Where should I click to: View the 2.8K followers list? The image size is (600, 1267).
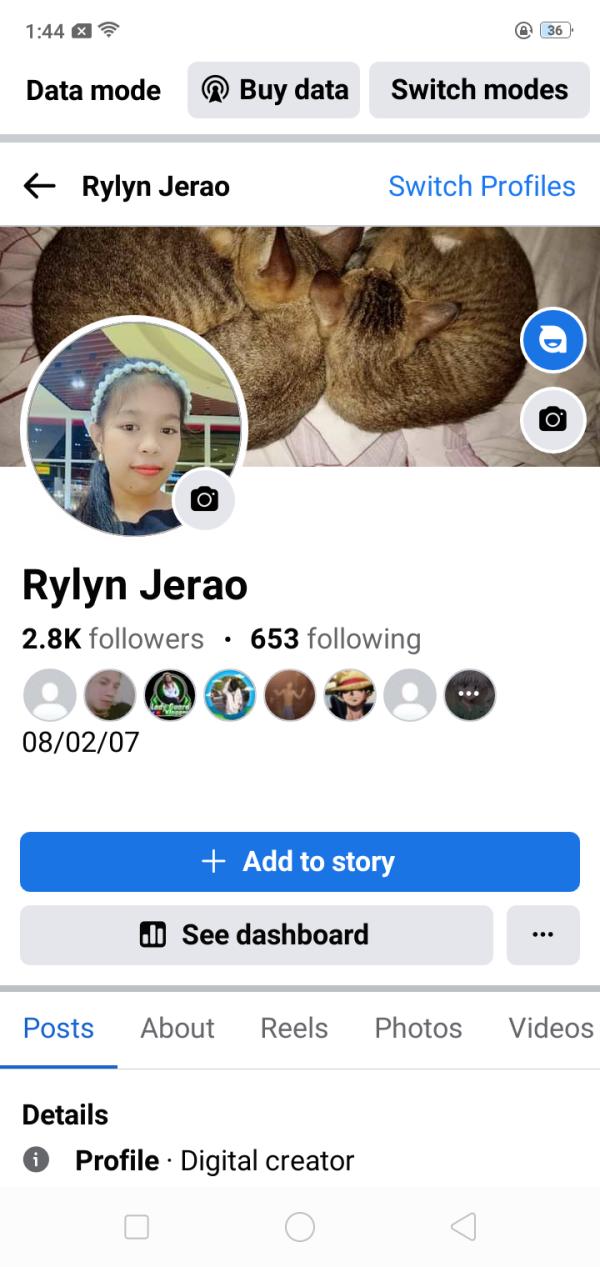pos(113,639)
